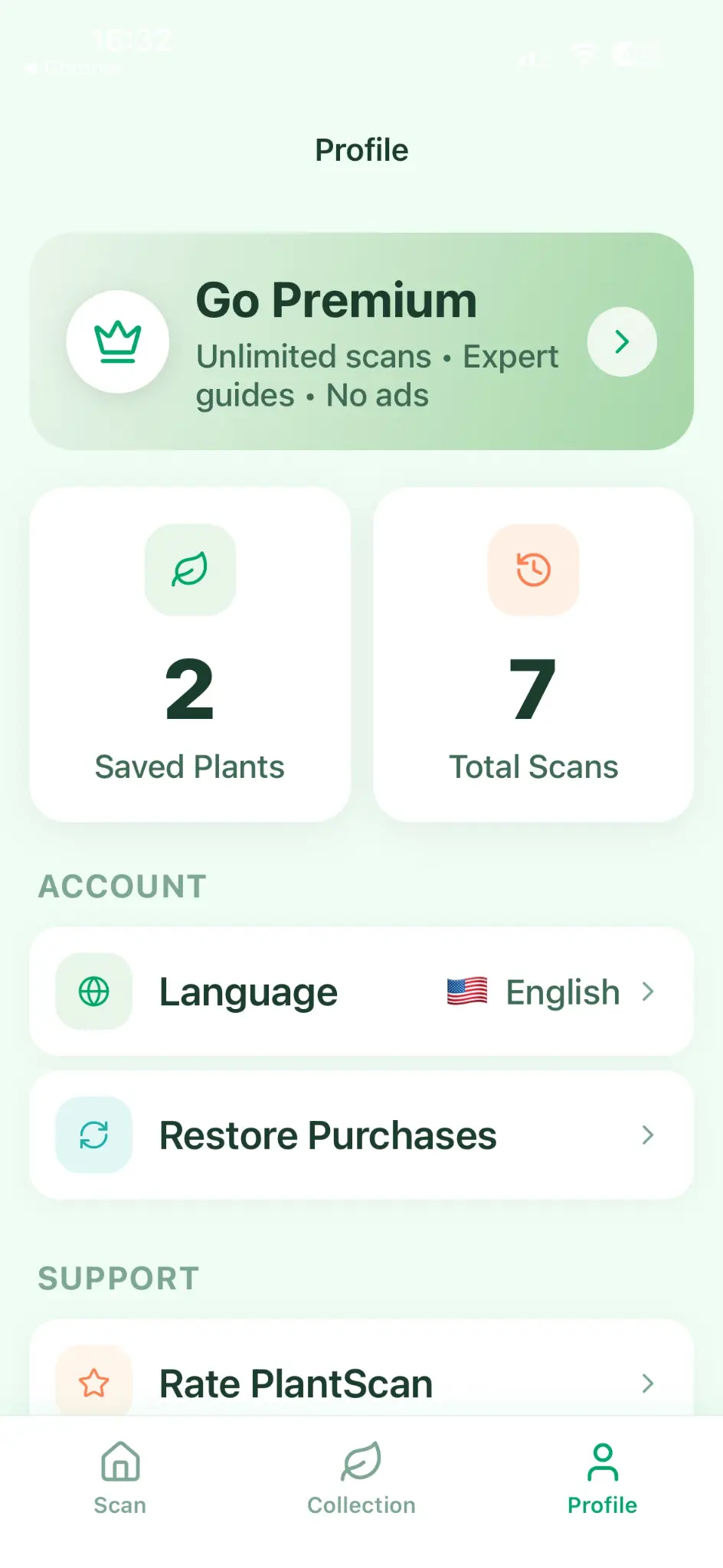Screen dimensions: 723x1568
Task: Click the leaf Saved Plants icon
Action: point(190,571)
